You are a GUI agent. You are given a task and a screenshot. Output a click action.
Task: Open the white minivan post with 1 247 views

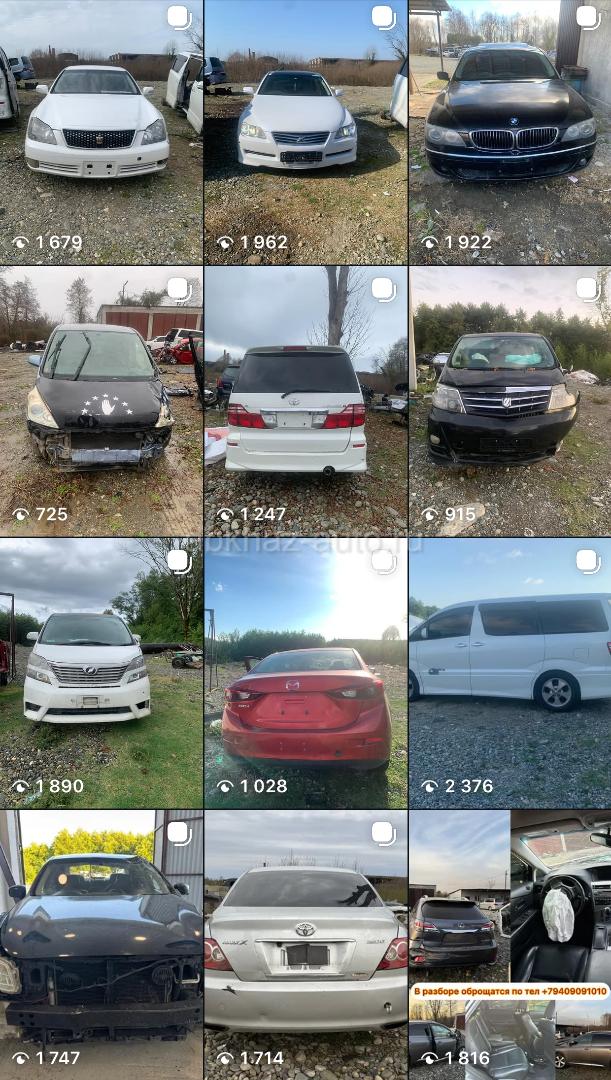point(305,400)
